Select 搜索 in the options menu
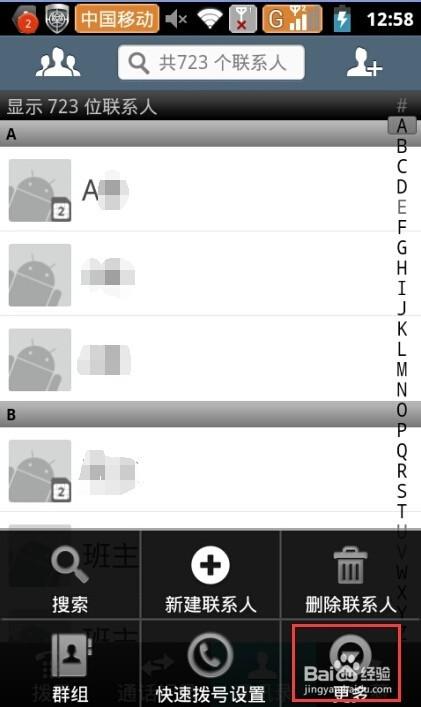The height and width of the screenshot is (707, 421). [70, 575]
